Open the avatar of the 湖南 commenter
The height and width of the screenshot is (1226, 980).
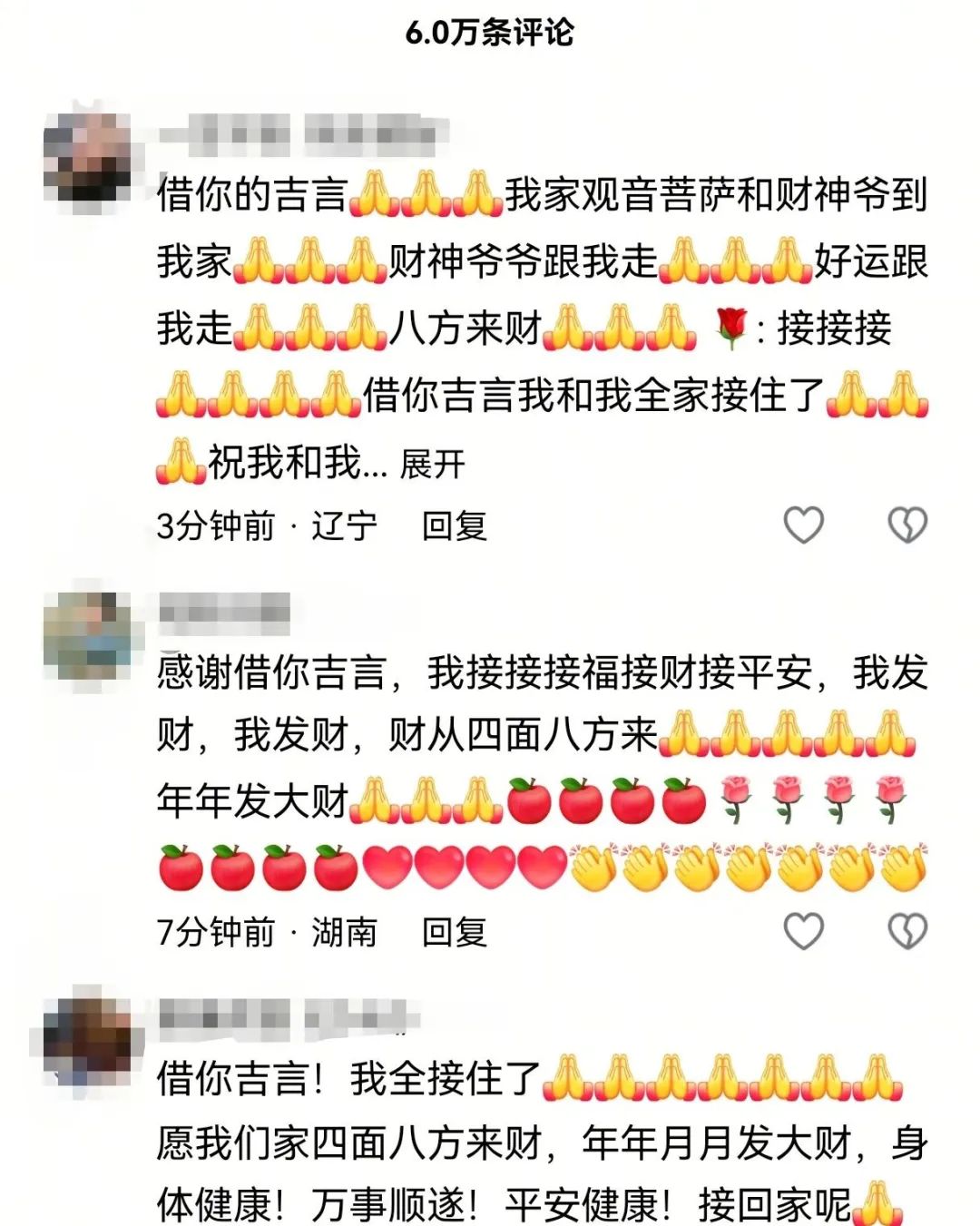pos(88,635)
